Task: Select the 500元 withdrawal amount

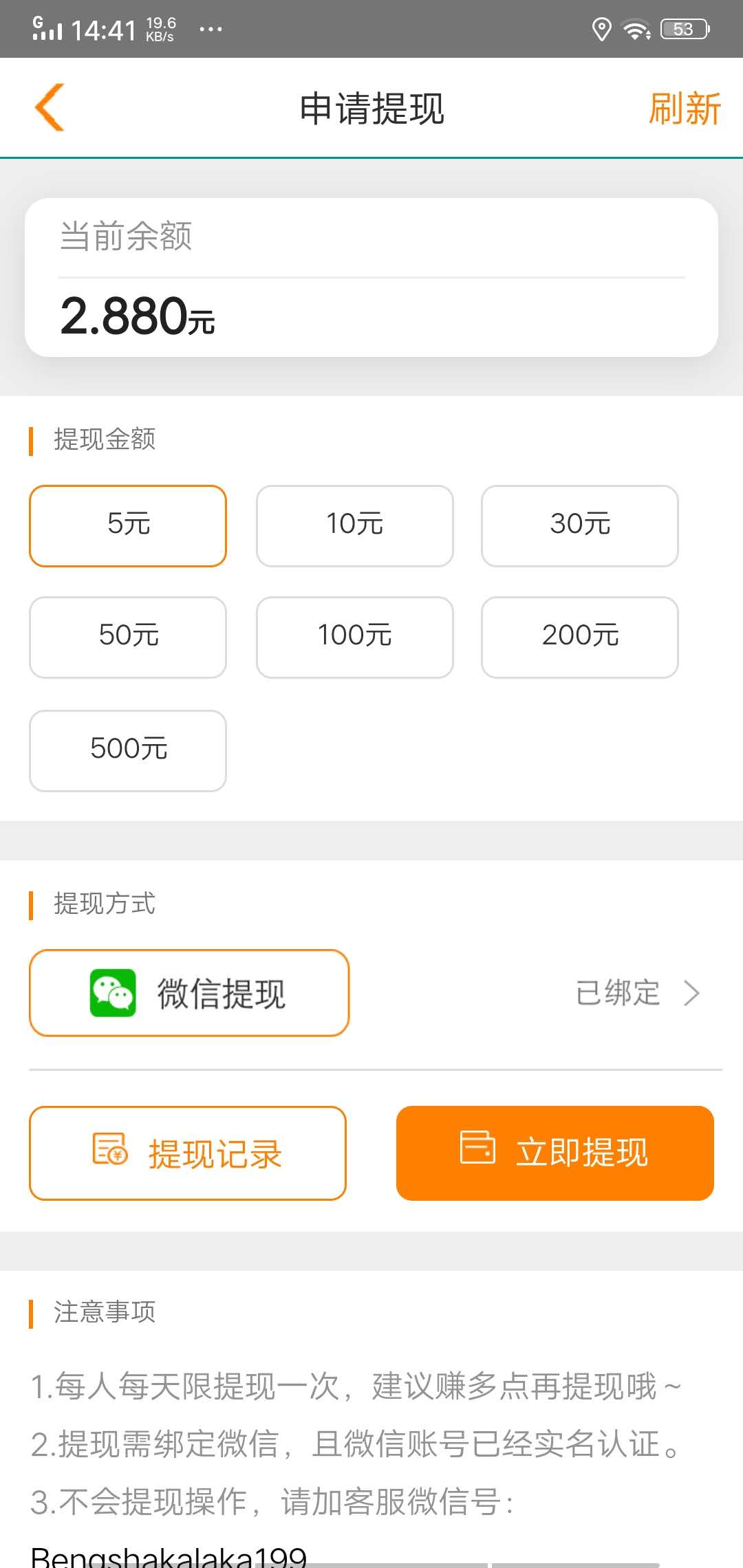Action: 128,750
